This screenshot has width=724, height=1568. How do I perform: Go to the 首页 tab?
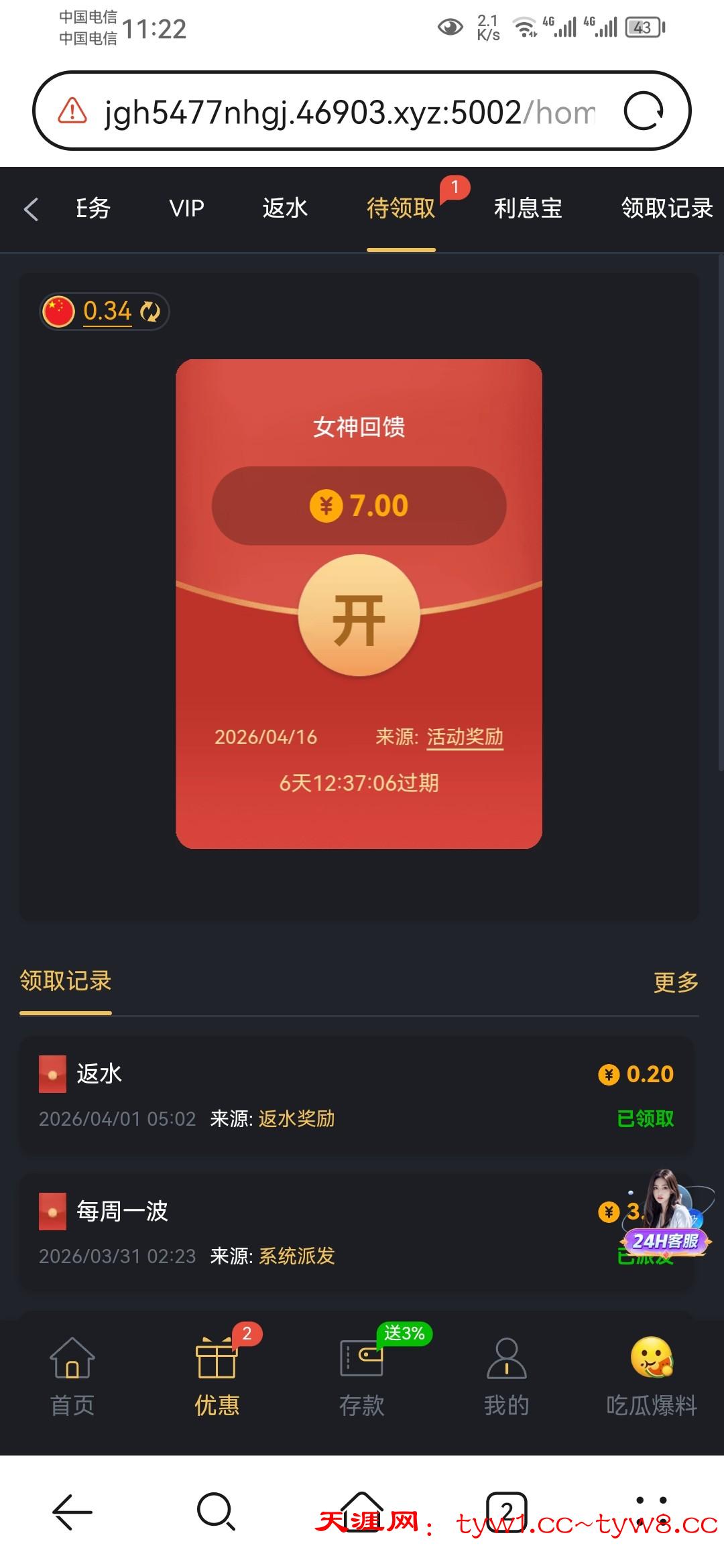pos(72,1374)
